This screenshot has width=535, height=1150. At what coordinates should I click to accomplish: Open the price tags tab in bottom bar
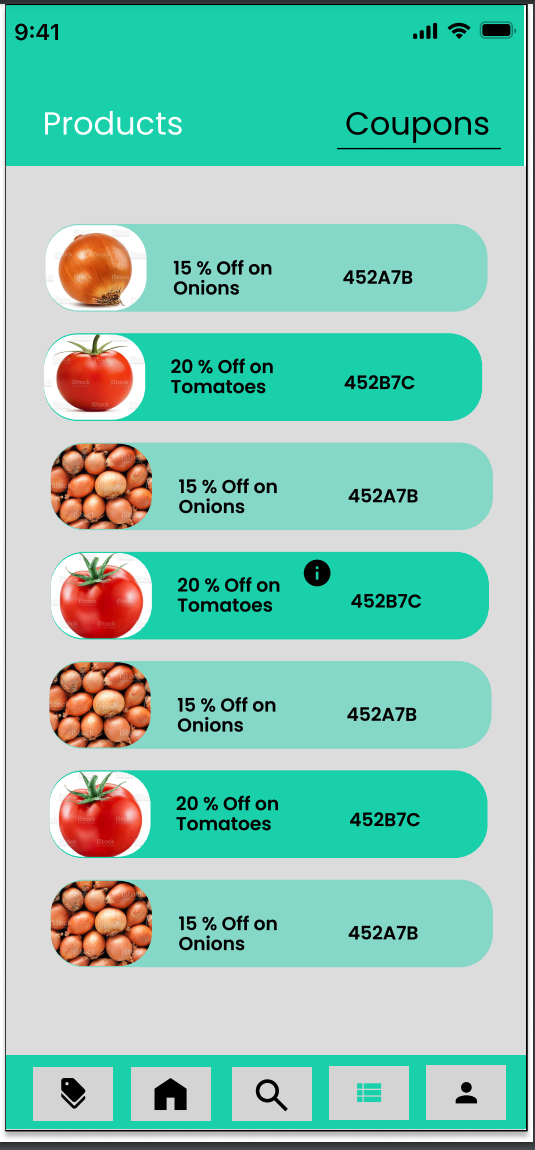pos(73,1094)
